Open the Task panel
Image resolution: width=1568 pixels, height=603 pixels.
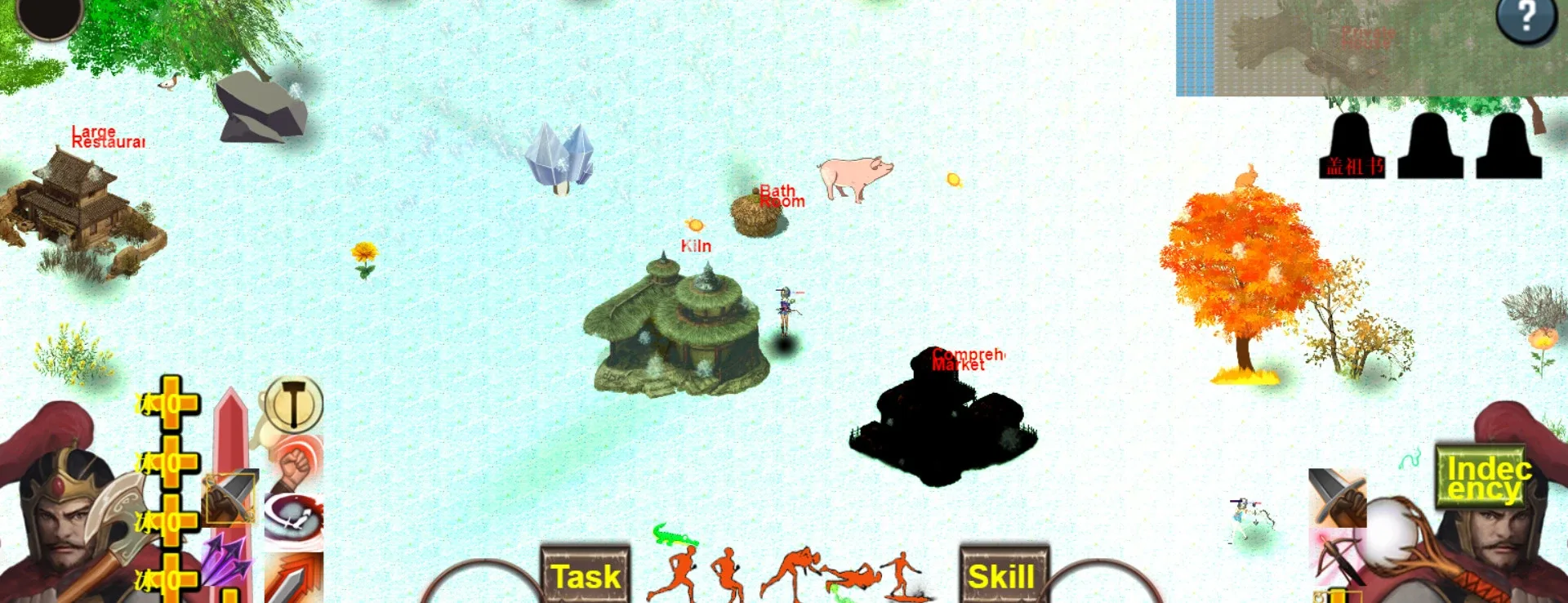[586, 575]
